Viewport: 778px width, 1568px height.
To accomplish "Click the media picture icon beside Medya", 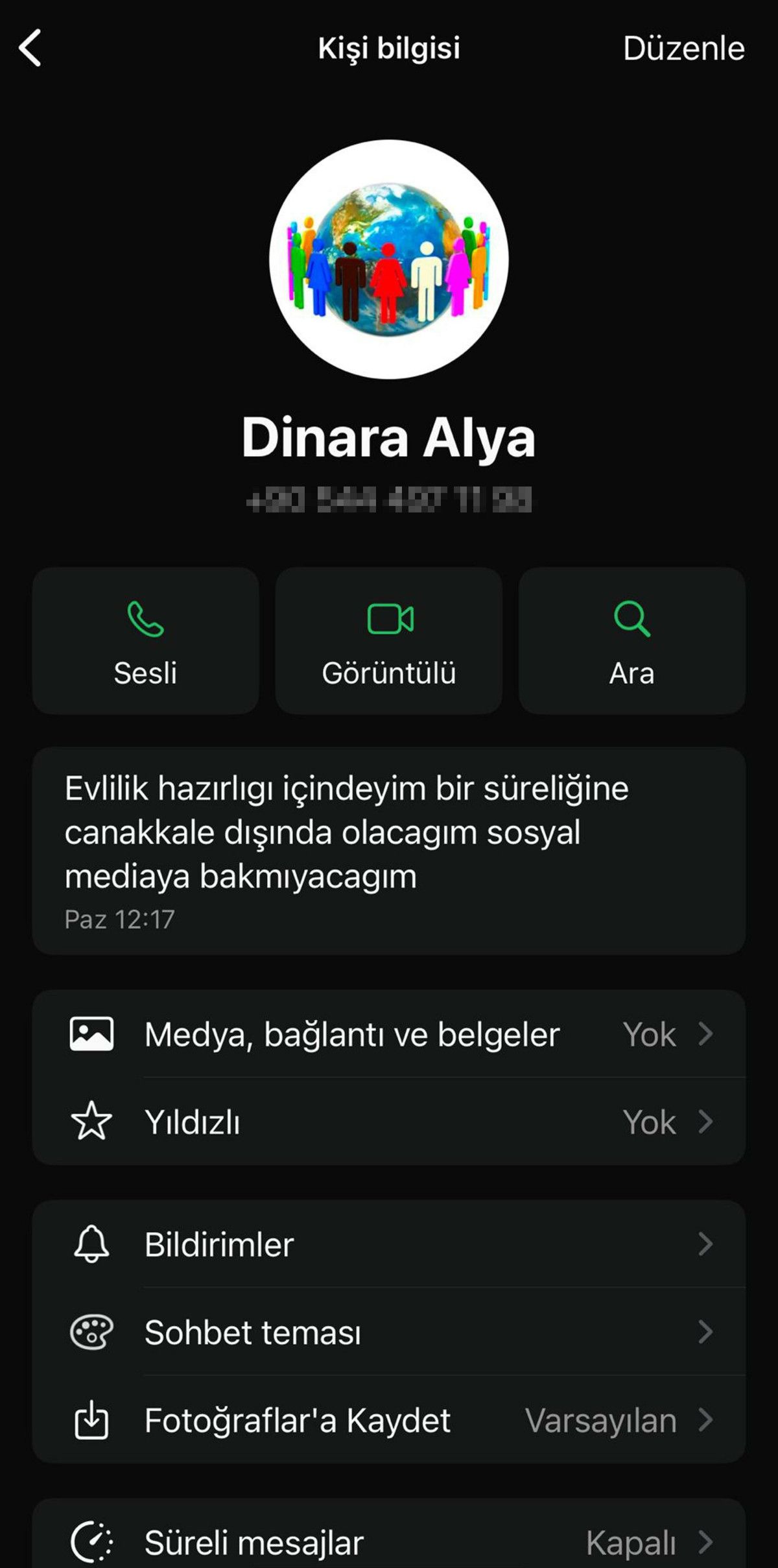I will tap(93, 1034).
